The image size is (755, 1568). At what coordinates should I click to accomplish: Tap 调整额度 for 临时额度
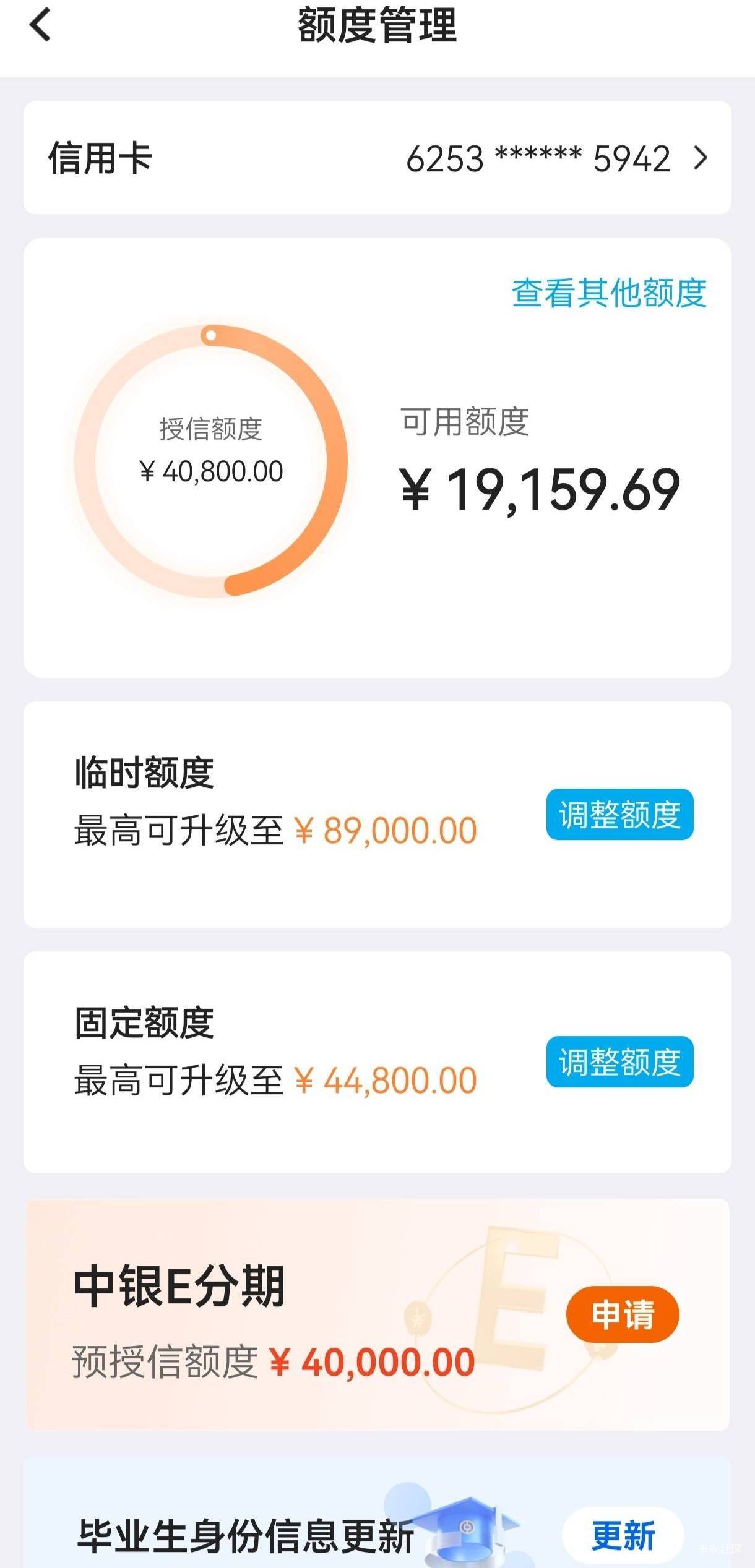(619, 814)
